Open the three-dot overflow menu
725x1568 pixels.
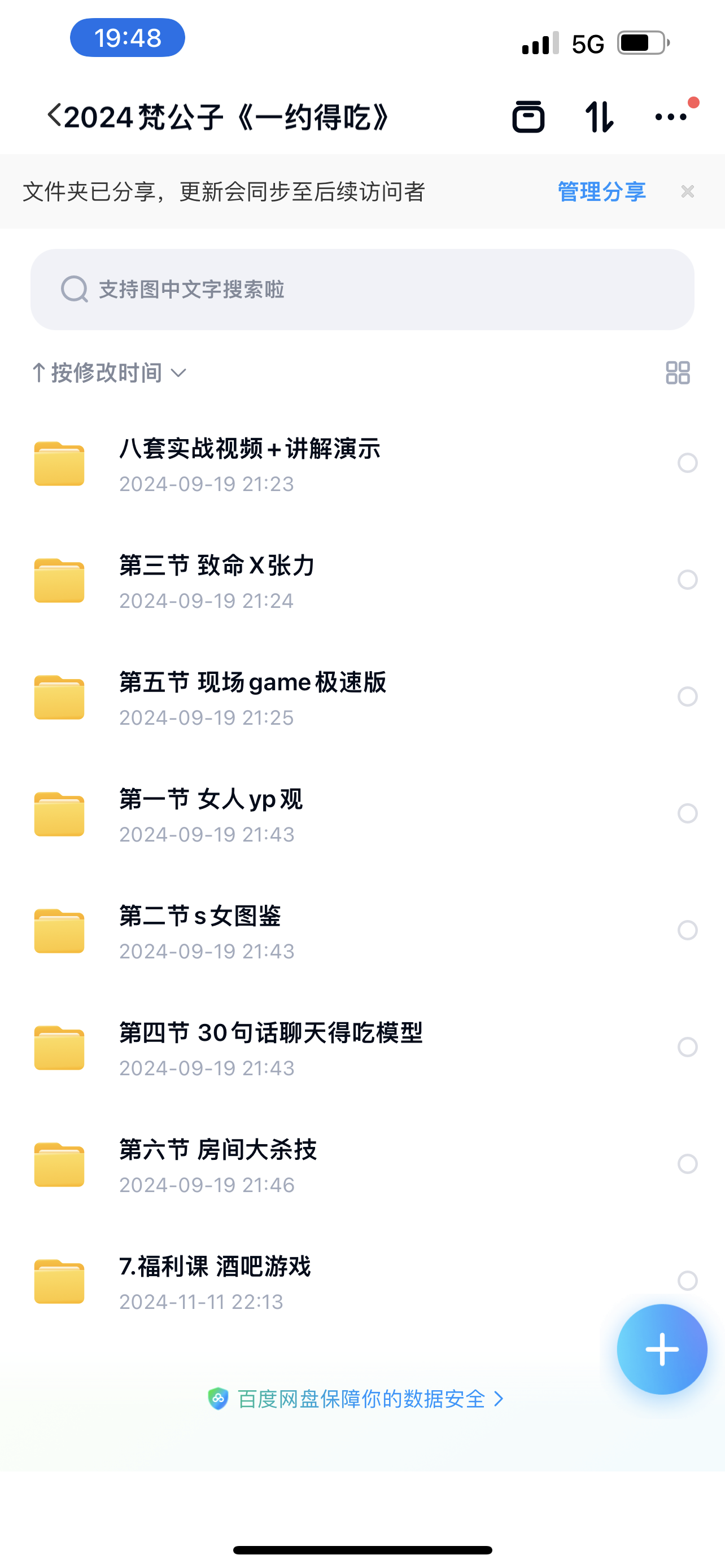tap(671, 116)
